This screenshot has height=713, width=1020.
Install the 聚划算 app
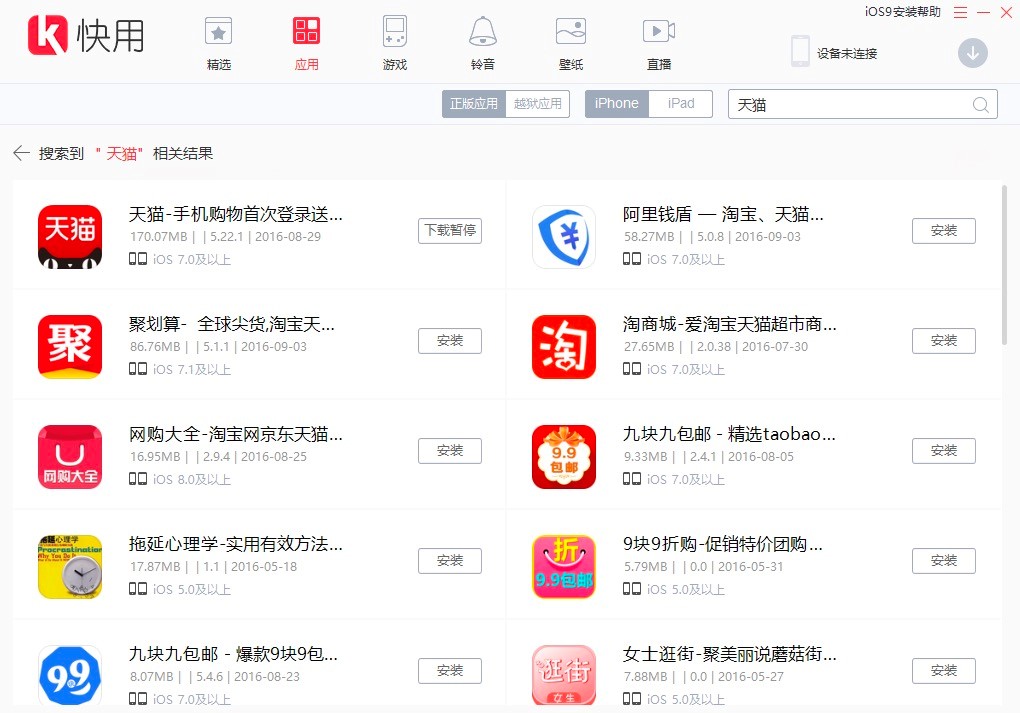tap(450, 341)
